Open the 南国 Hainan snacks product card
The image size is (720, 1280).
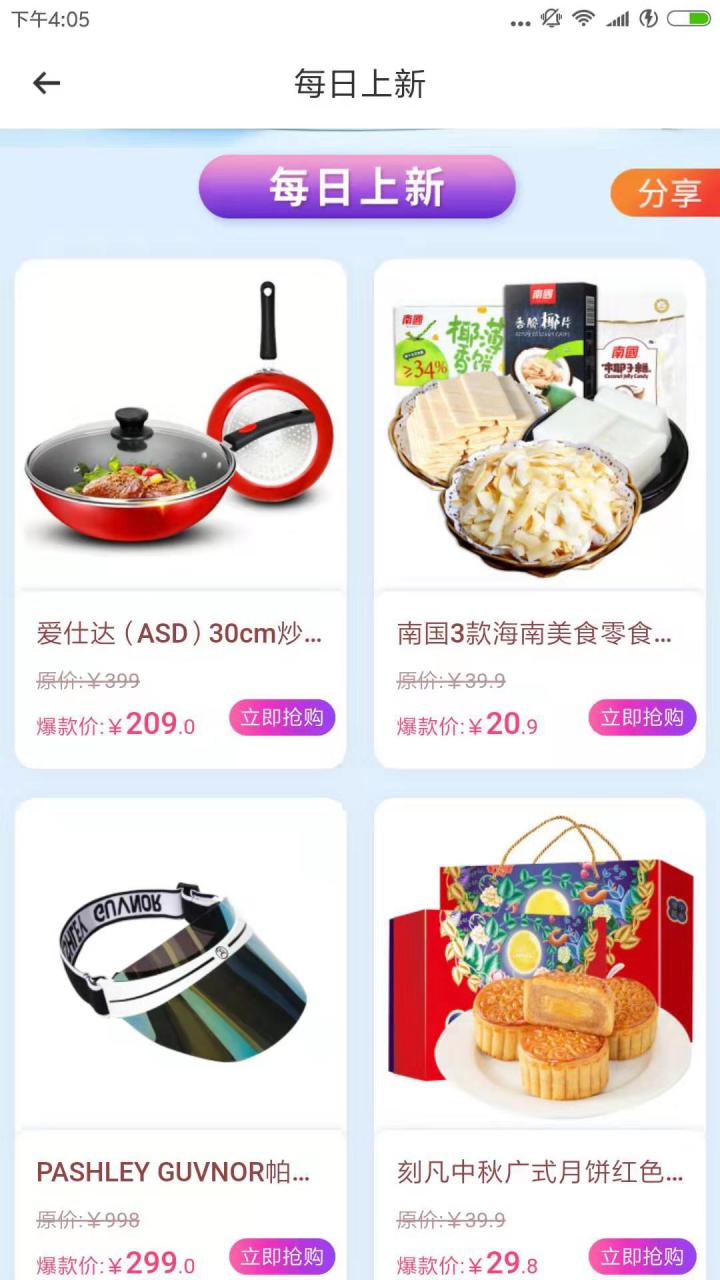coord(540,430)
